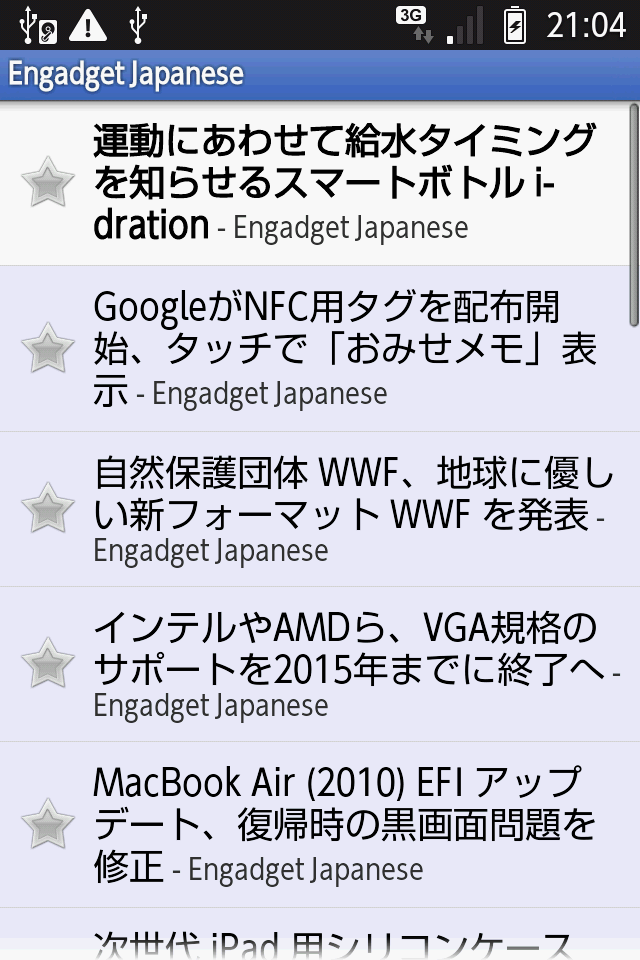Star the MacBook Air EFI update article
The height and width of the screenshot is (960, 640).
[x=48, y=824]
